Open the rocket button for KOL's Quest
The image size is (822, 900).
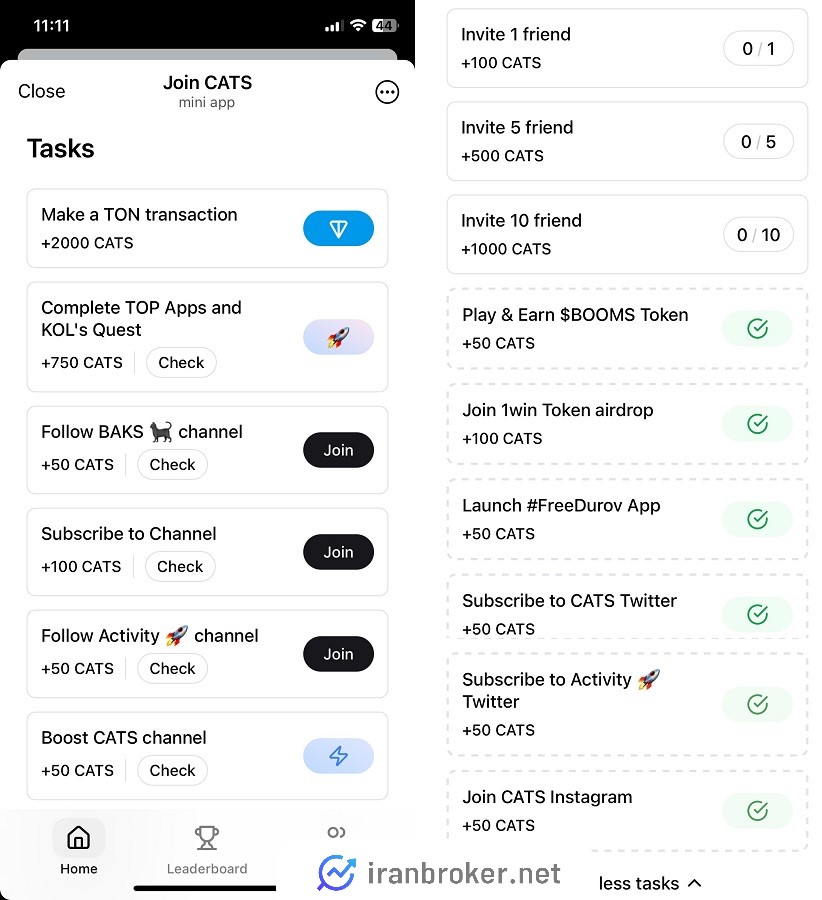coord(338,338)
